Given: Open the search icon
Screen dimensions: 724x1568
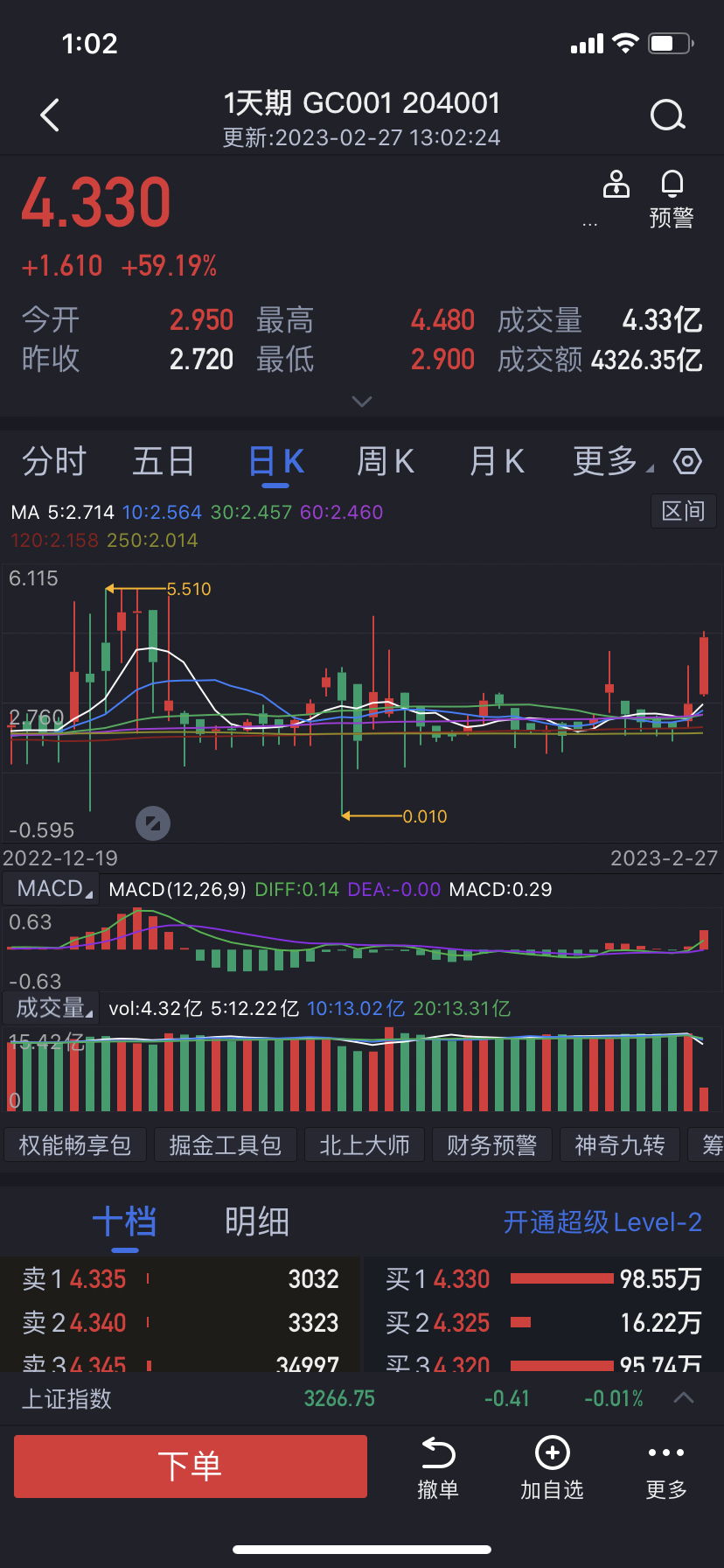Looking at the screenshot, I should click(x=668, y=115).
